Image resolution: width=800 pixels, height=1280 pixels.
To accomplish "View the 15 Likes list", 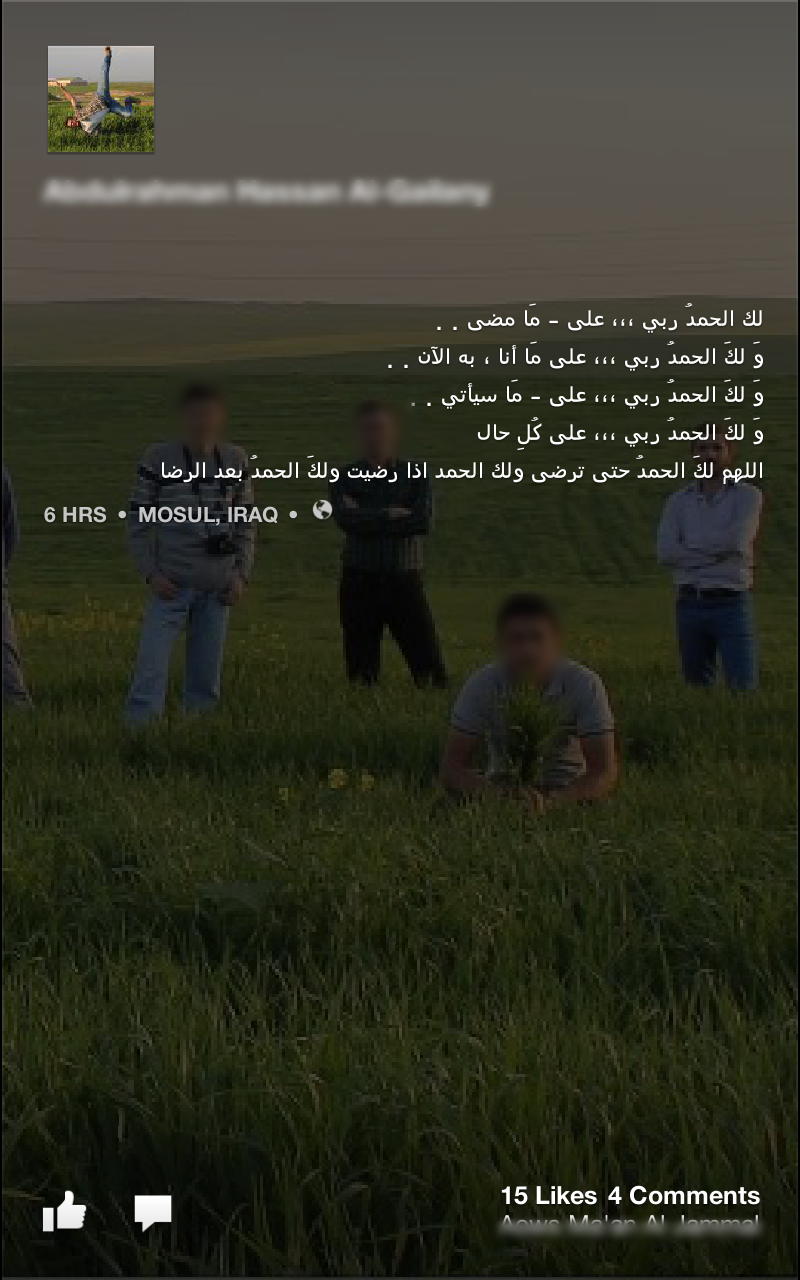I will point(548,1196).
